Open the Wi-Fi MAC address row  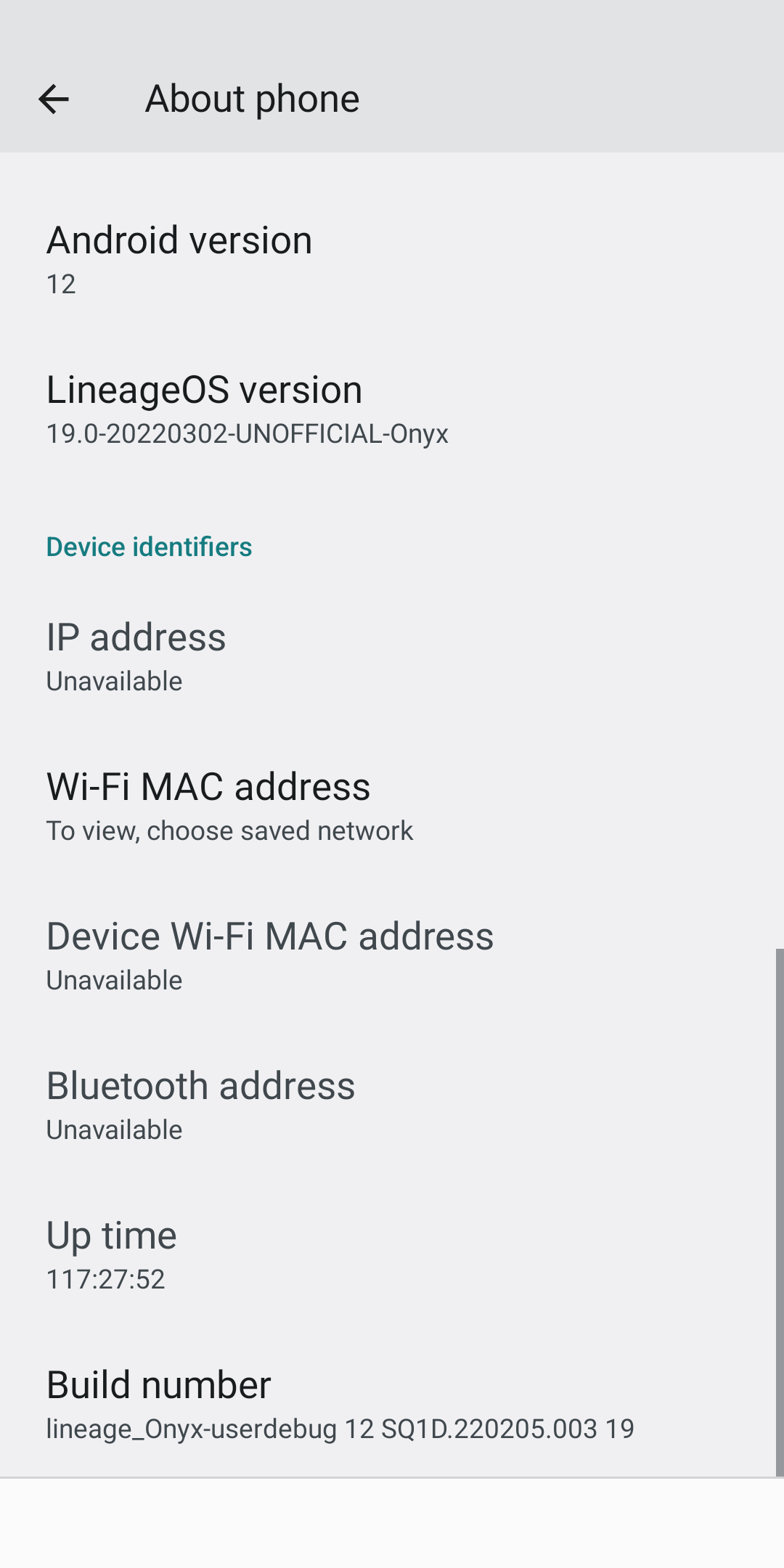tap(392, 807)
